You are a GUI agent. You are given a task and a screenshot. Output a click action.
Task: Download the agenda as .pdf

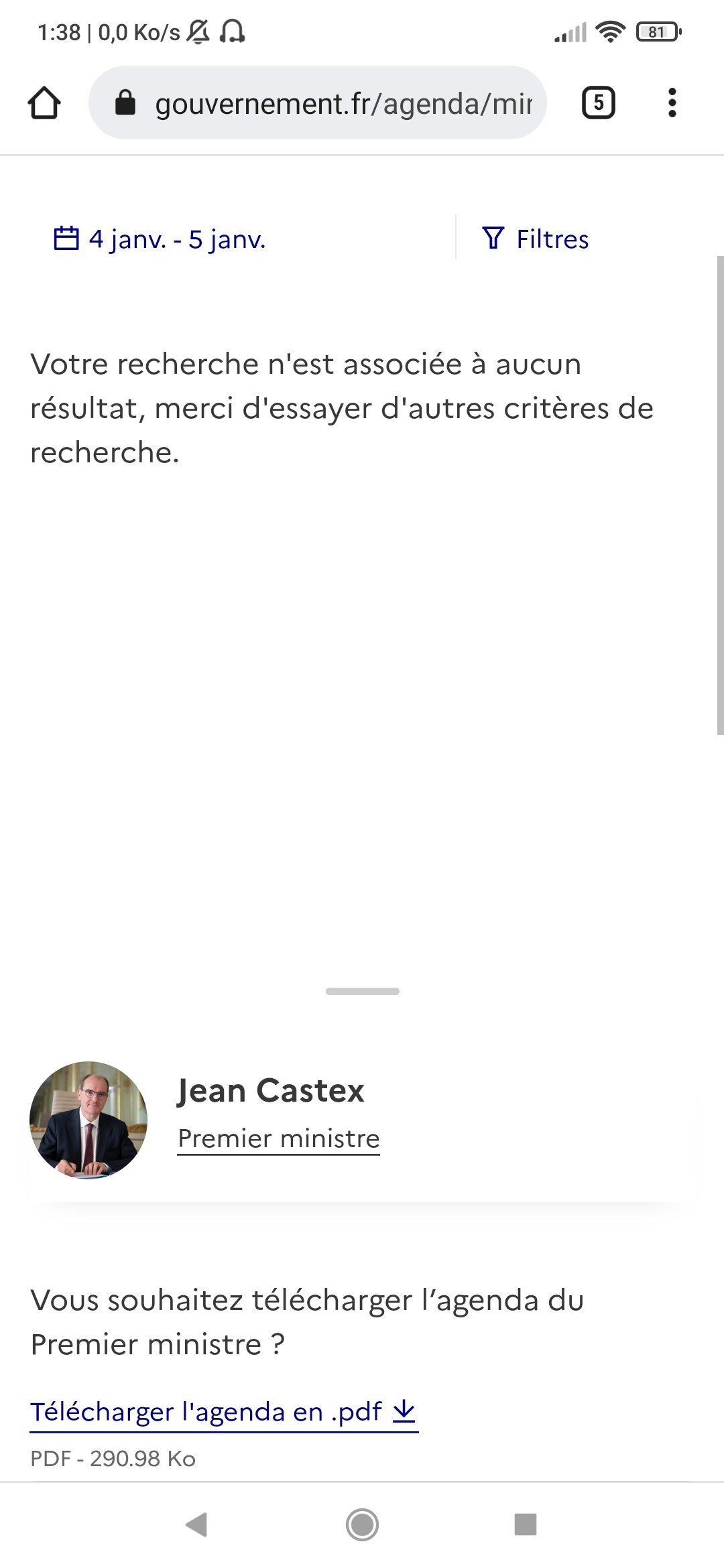(x=224, y=1412)
